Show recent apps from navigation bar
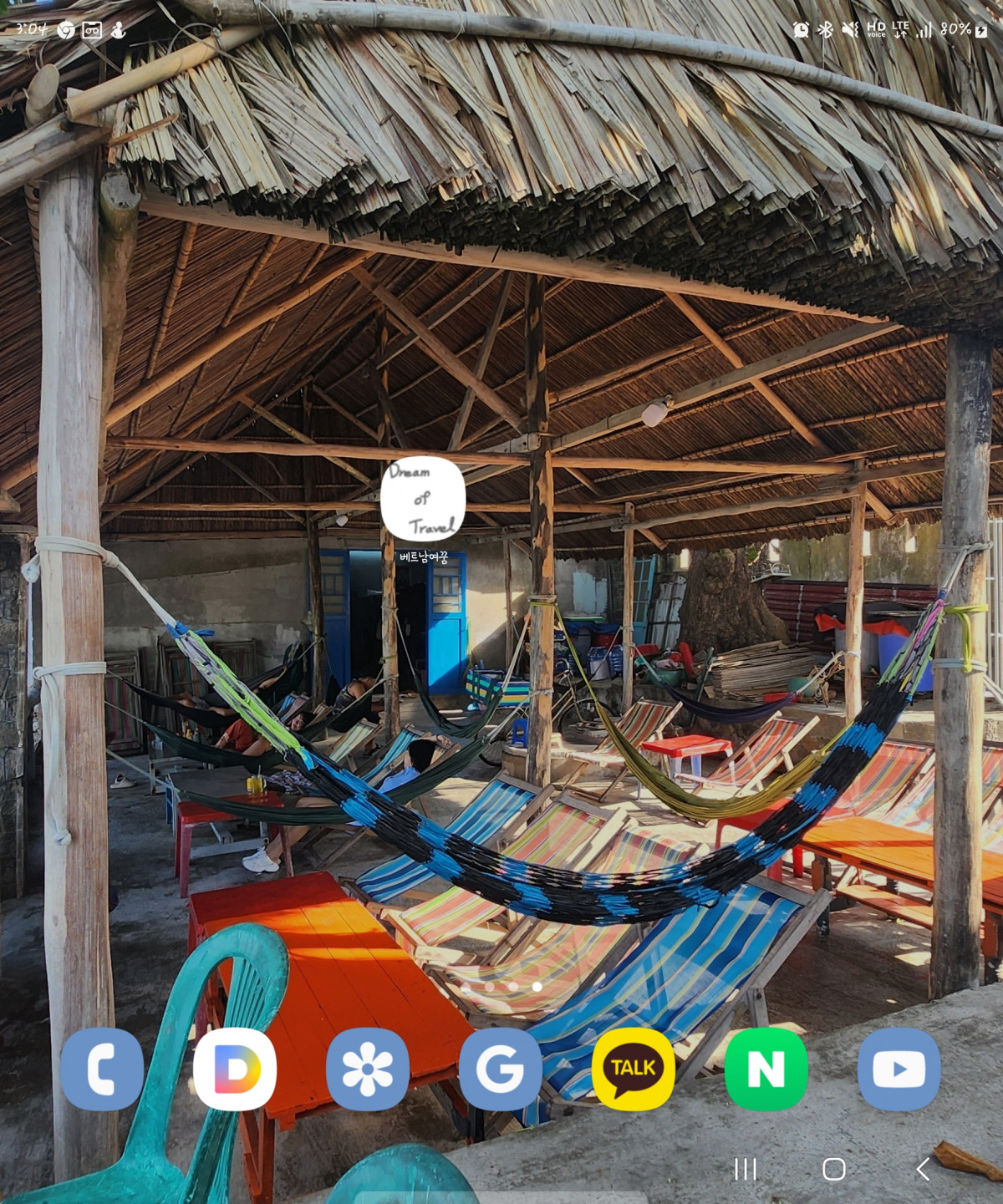Image resolution: width=1003 pixels, height=1204 pixels. tap(745, 1169)
